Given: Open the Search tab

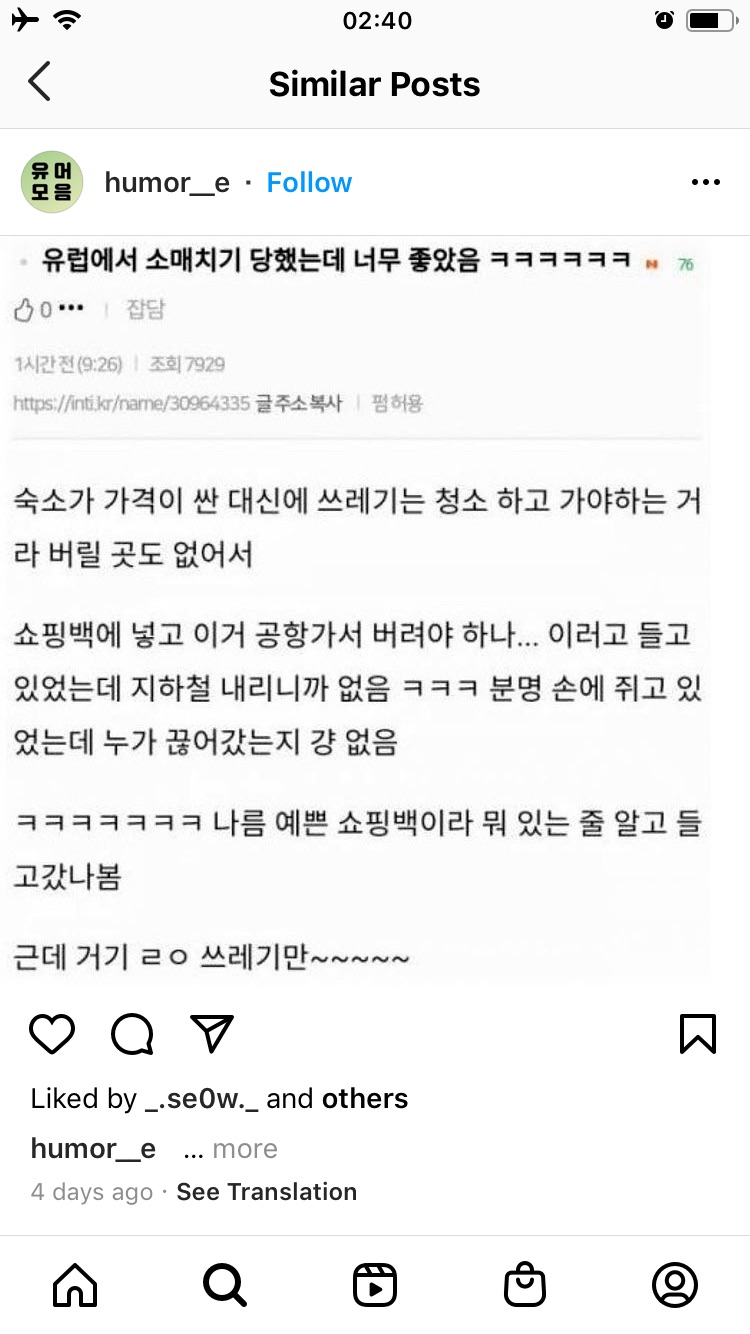Looking at the screenshot, I should (x=225, y=1285).
